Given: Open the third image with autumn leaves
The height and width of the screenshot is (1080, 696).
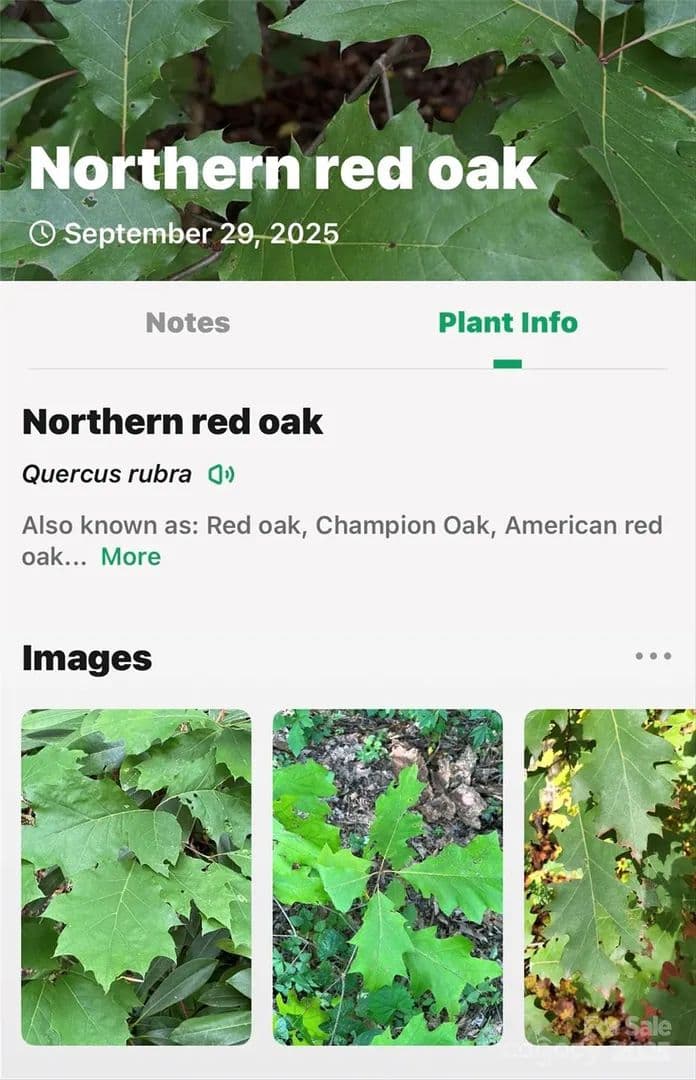Looking at the screenshot, I should [610, 877].
